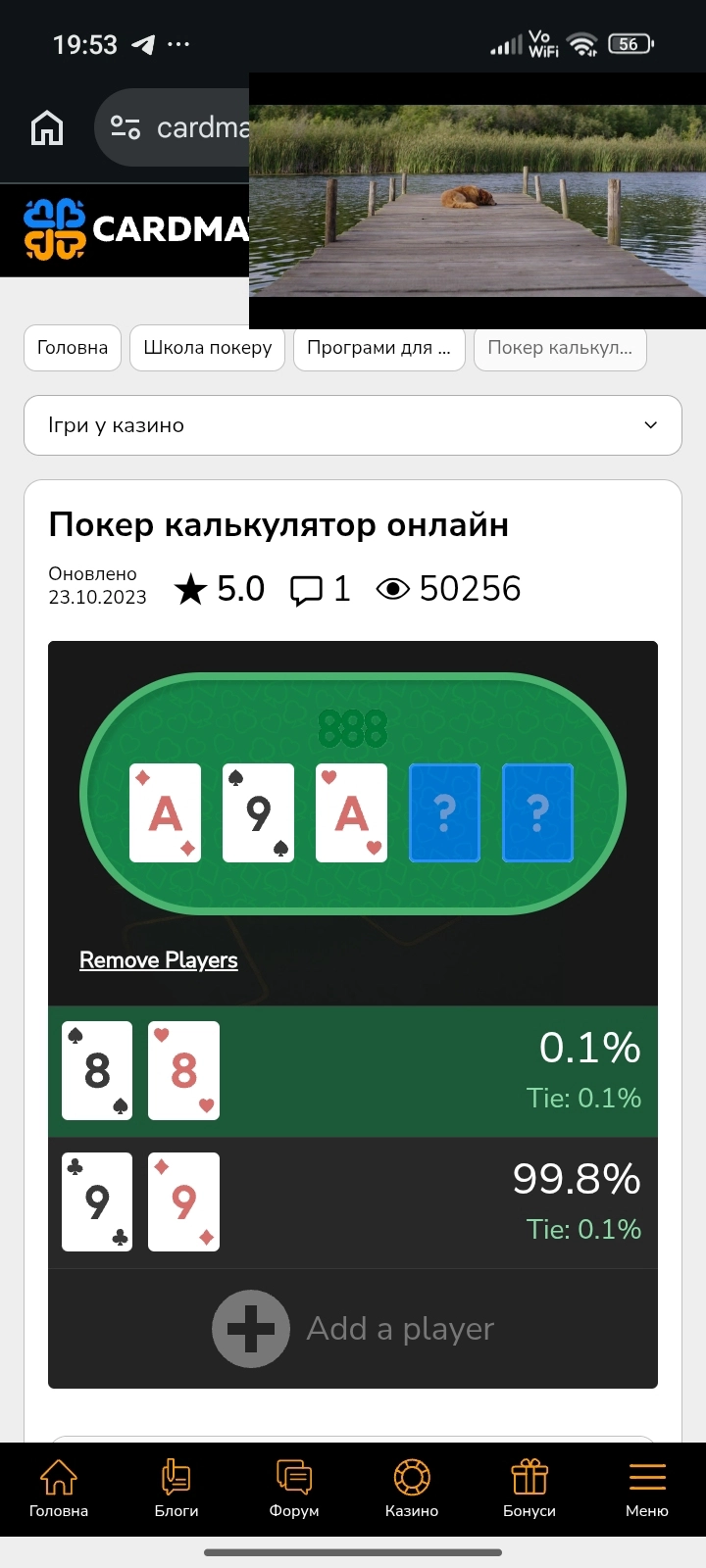Open the Головна breadcrumb chip
The image size is (706, 1568).
73,348
